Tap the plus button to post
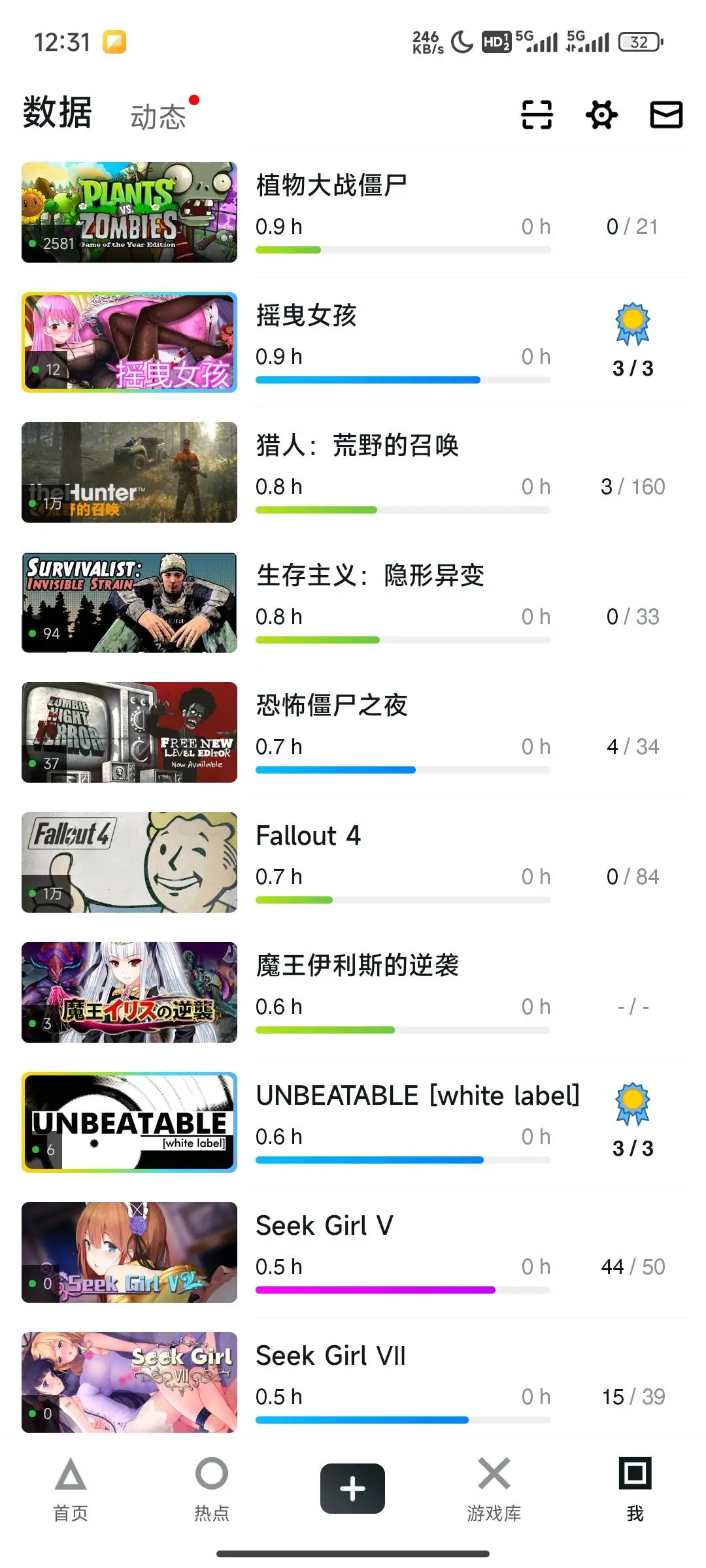 click(x=352, y=1488)
